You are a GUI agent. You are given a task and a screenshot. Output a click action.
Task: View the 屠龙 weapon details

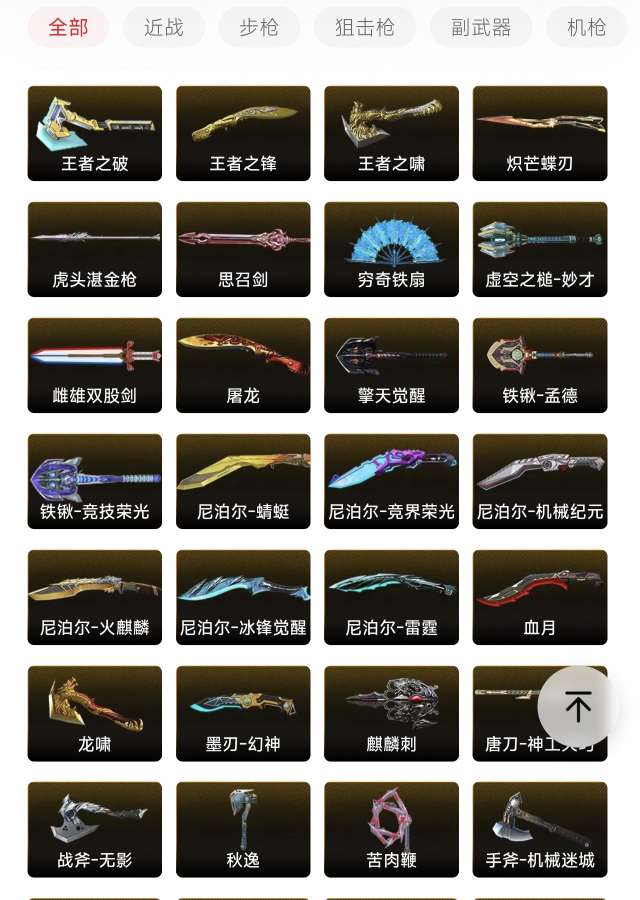click(243, 365)
